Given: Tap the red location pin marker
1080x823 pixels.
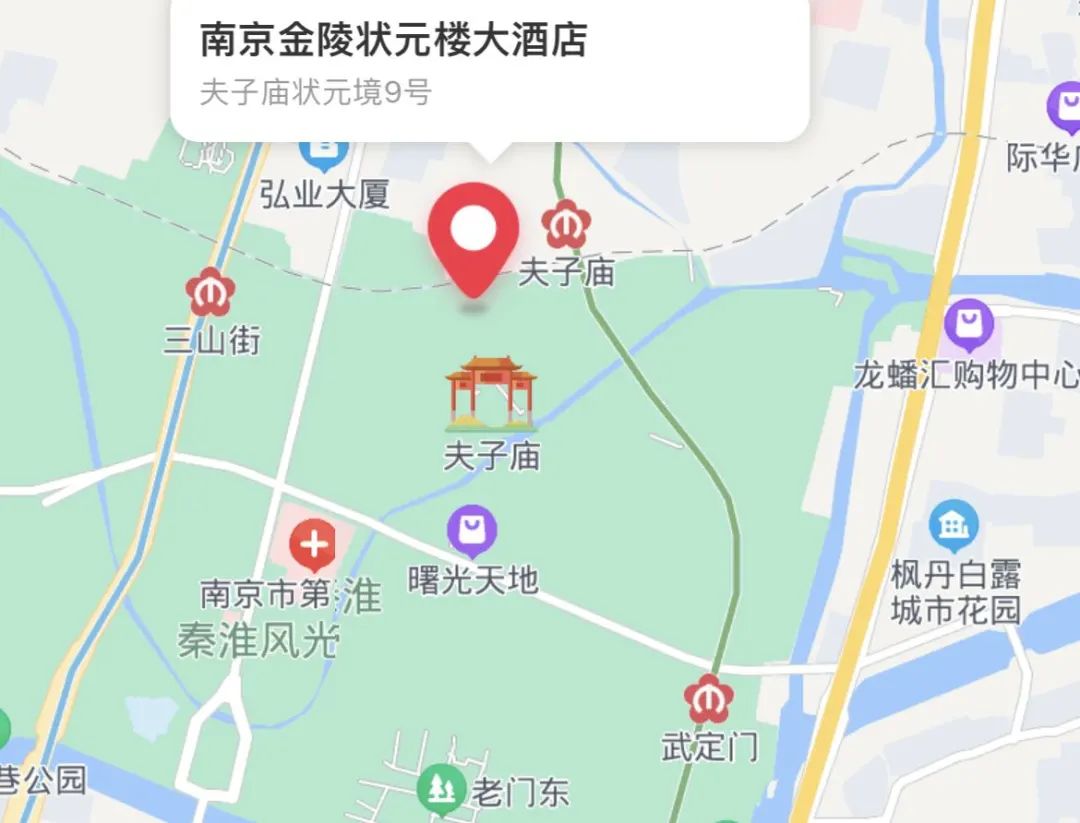Looking at the screenshot, I should (474, 235).
